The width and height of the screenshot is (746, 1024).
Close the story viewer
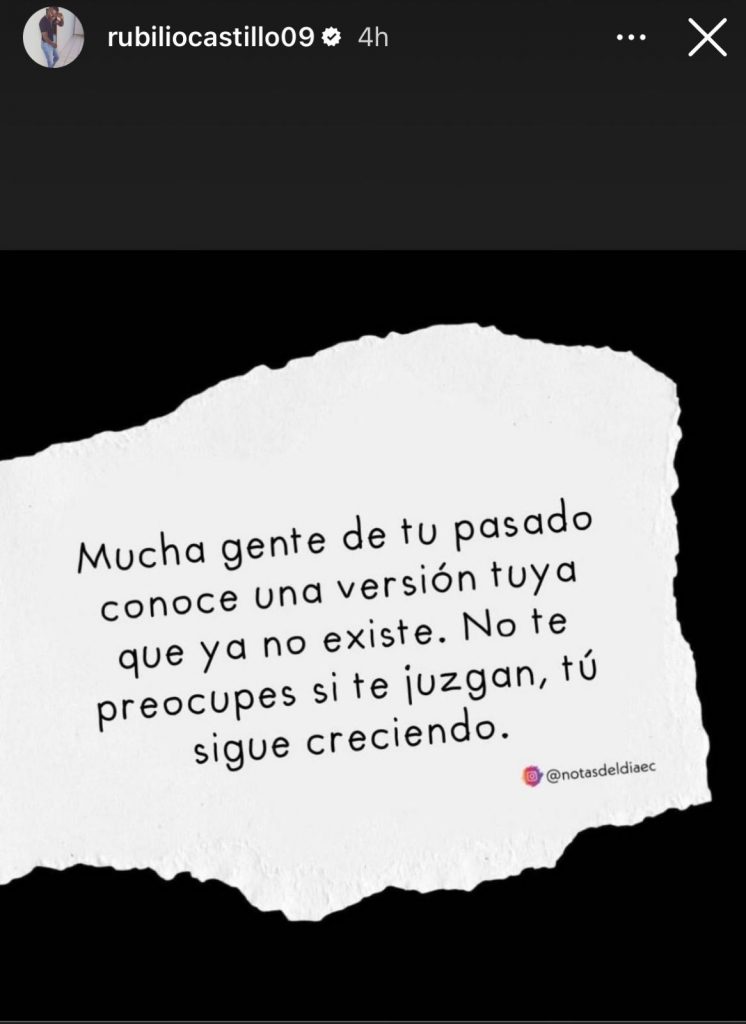point(707,38)
